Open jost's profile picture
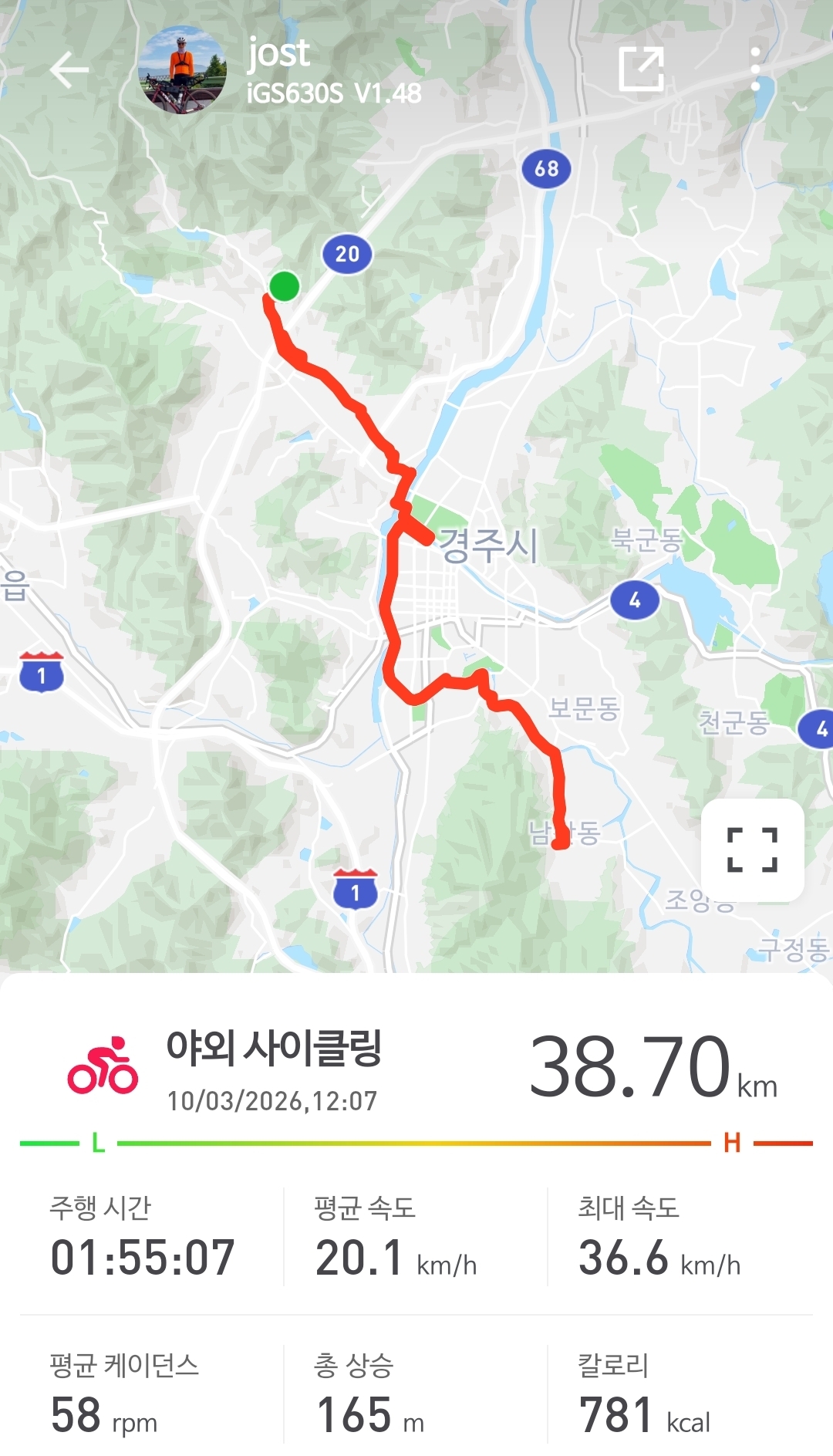Screen dimensions: 833x1456 (x=182, y=71)
